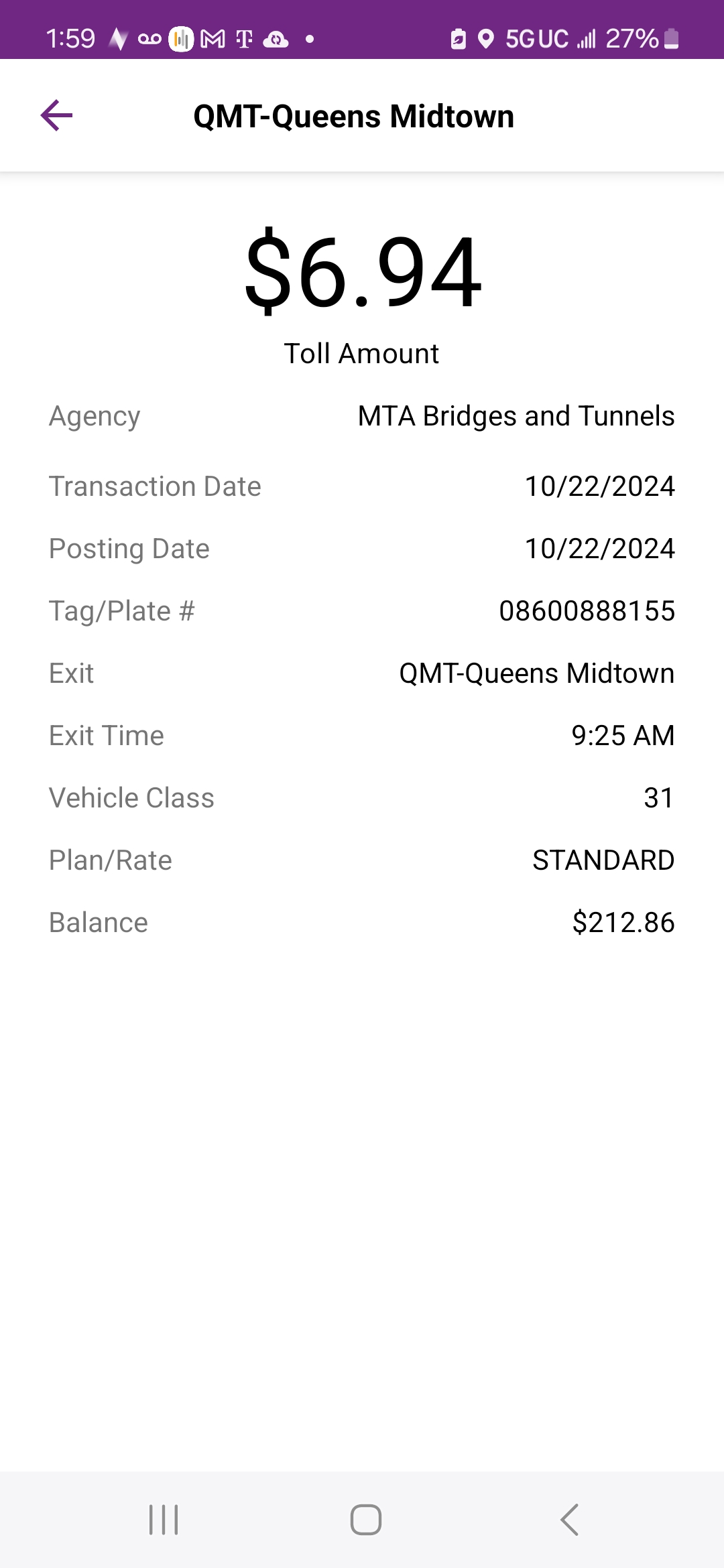This screenshot has width=724, height=1568.
Task: Tap the system back chevron
Action: click(x=569, y=1520)
